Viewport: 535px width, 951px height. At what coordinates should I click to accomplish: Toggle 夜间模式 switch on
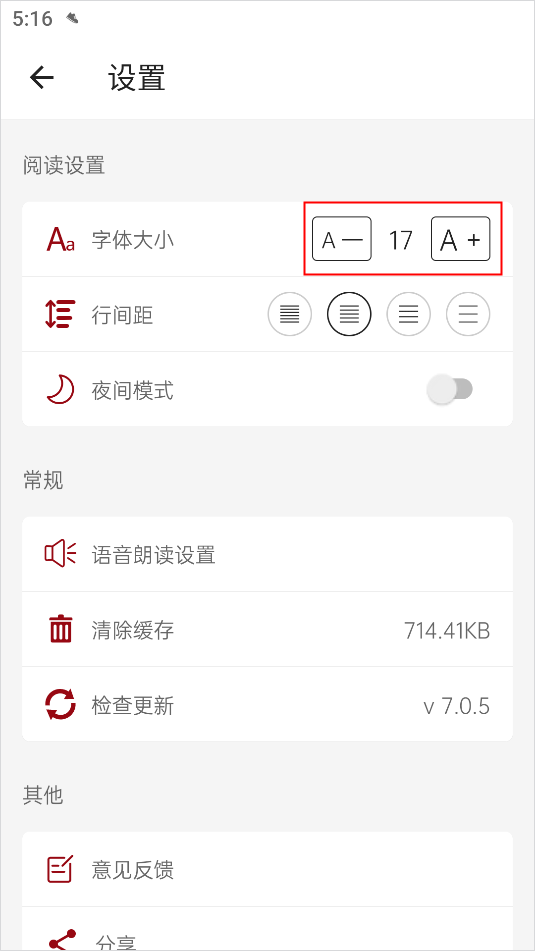450,389
